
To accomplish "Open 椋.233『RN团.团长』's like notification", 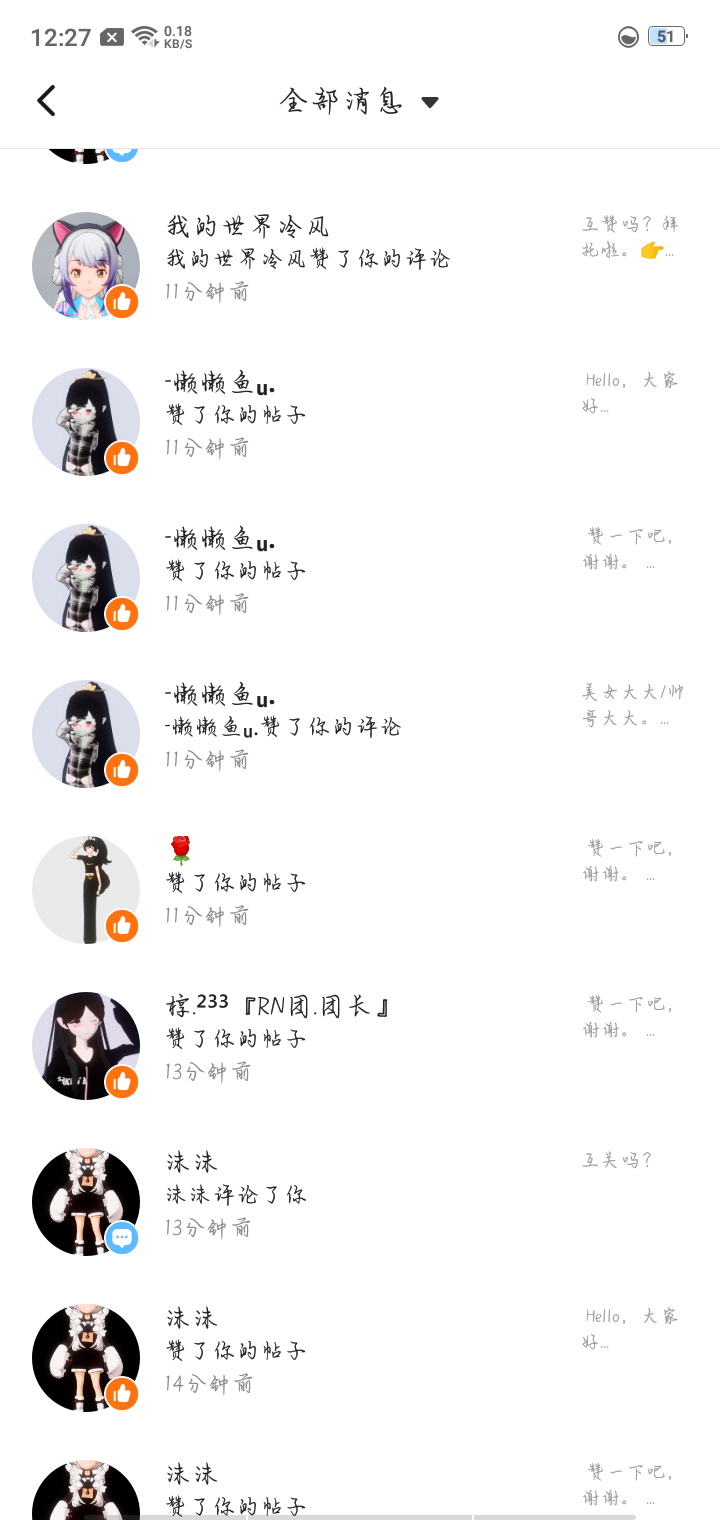I will (360, 1040).
